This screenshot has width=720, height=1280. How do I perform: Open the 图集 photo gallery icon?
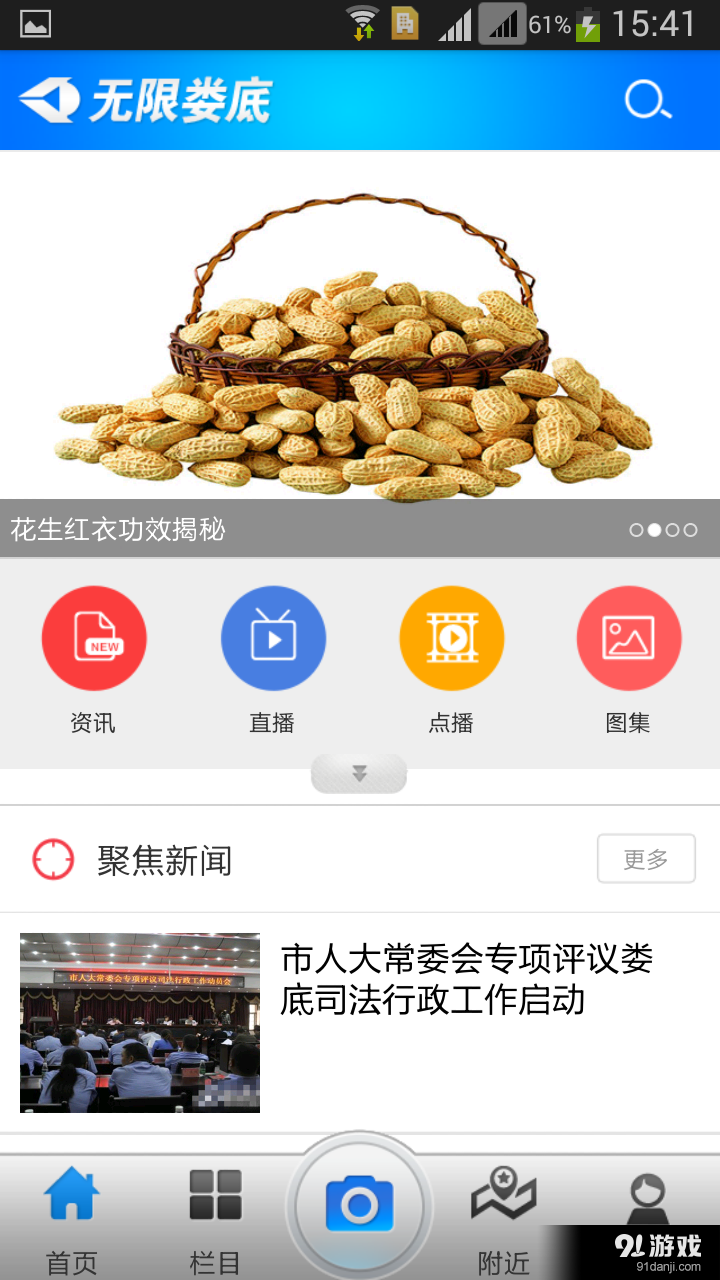pyautogui.click(x=629, y=638)
